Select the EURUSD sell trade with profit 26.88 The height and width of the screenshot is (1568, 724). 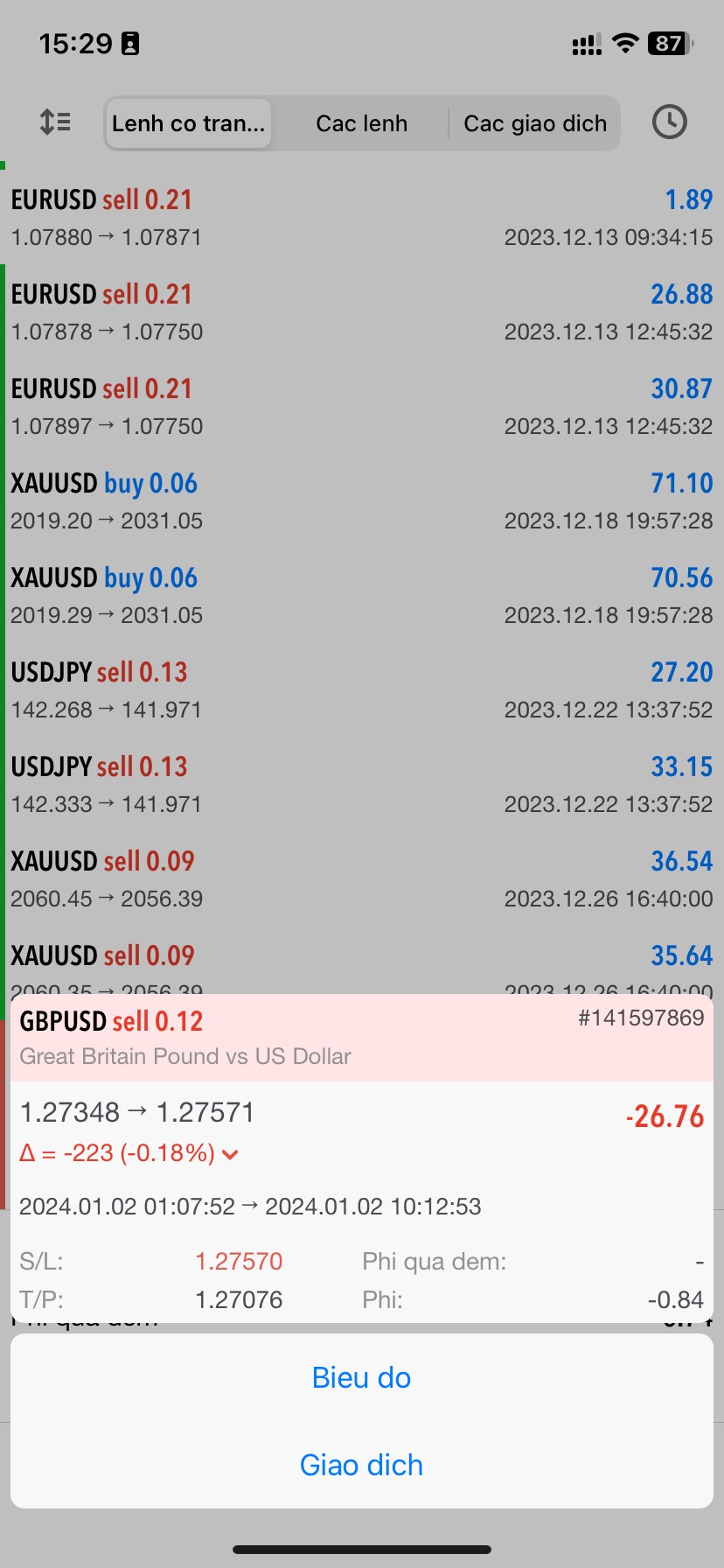pyautogui.click(x=361, y=311)
